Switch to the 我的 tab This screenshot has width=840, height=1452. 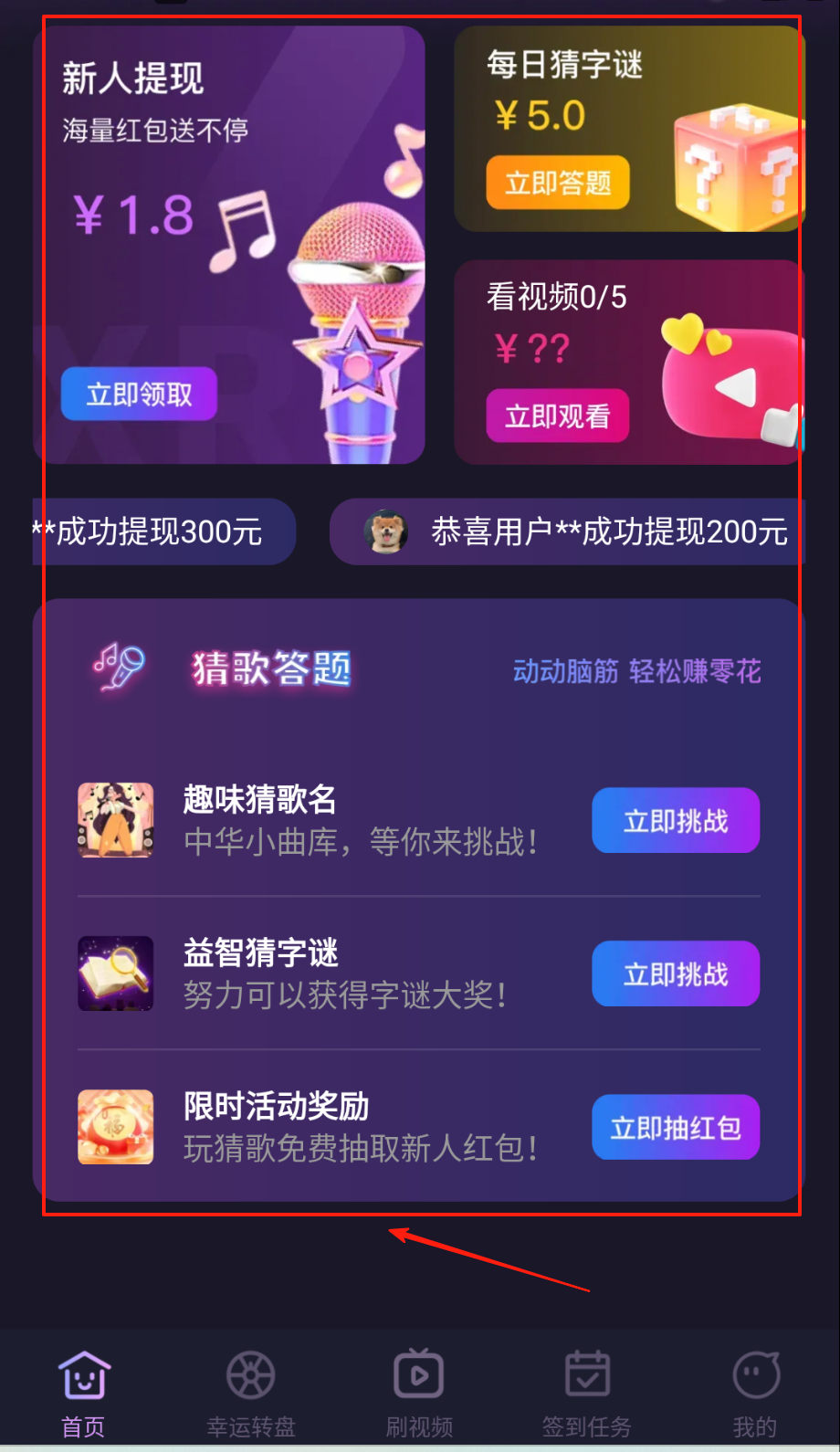[755, 1393]
